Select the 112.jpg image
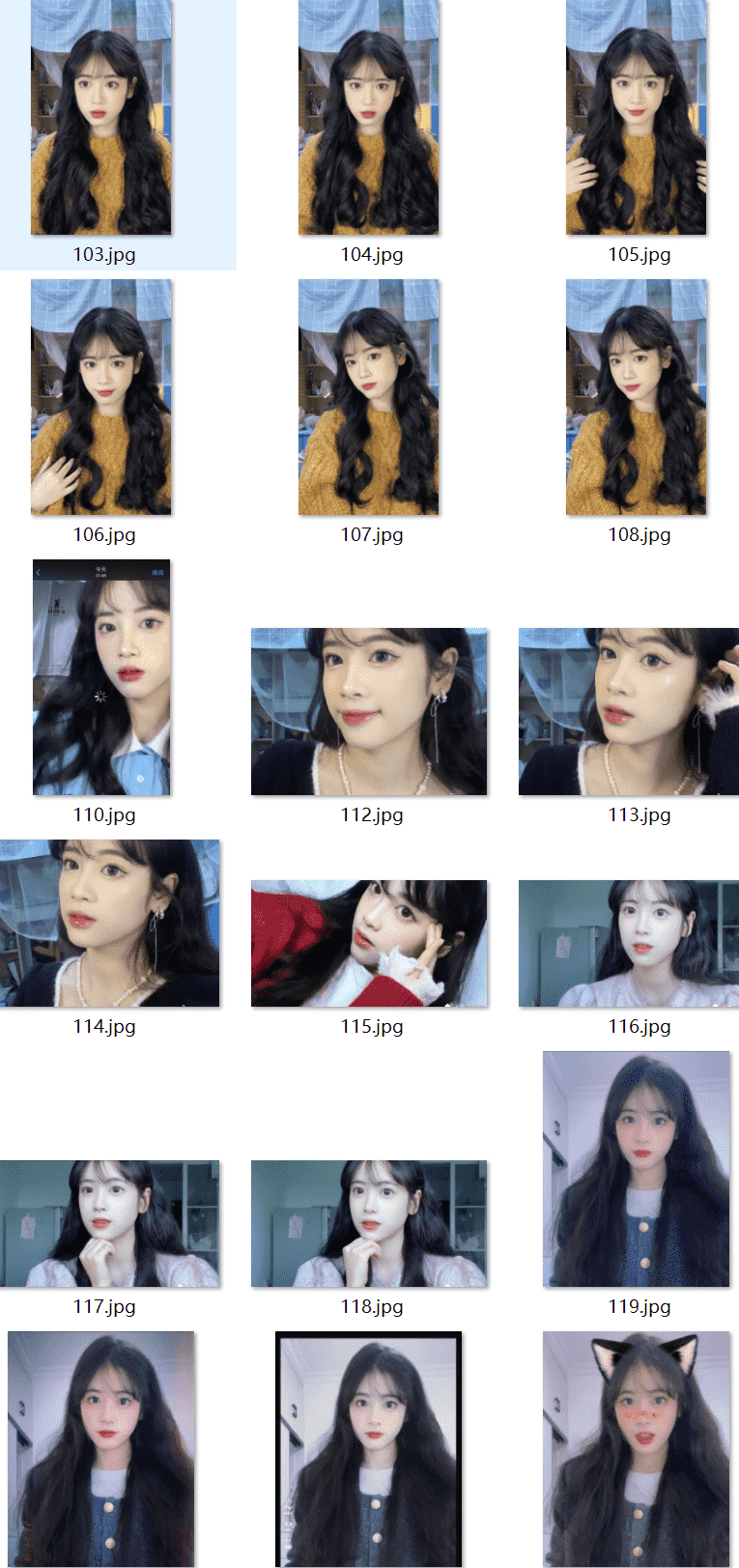This screenshot has width=739, height=1568. 369,712
